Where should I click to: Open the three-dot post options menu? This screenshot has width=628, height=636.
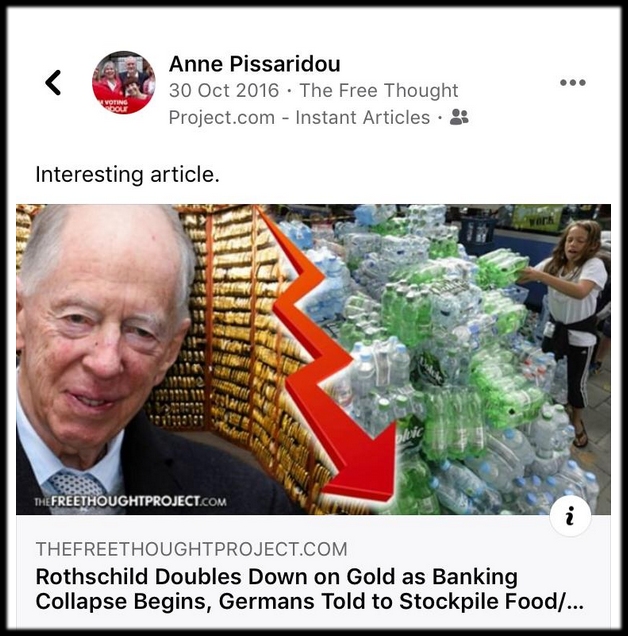[x=572, y=83]
